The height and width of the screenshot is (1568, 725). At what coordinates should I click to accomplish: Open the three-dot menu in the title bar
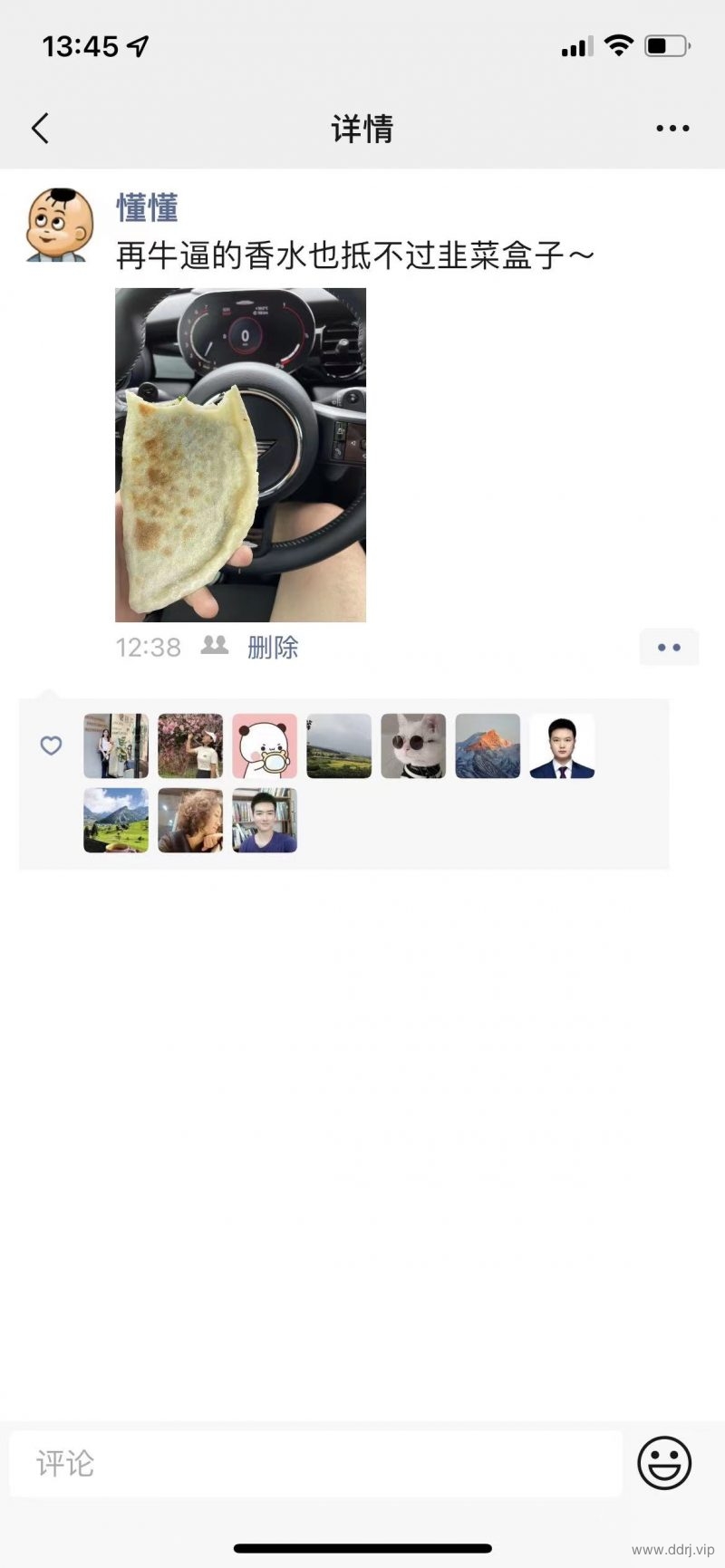coord(672,129)
